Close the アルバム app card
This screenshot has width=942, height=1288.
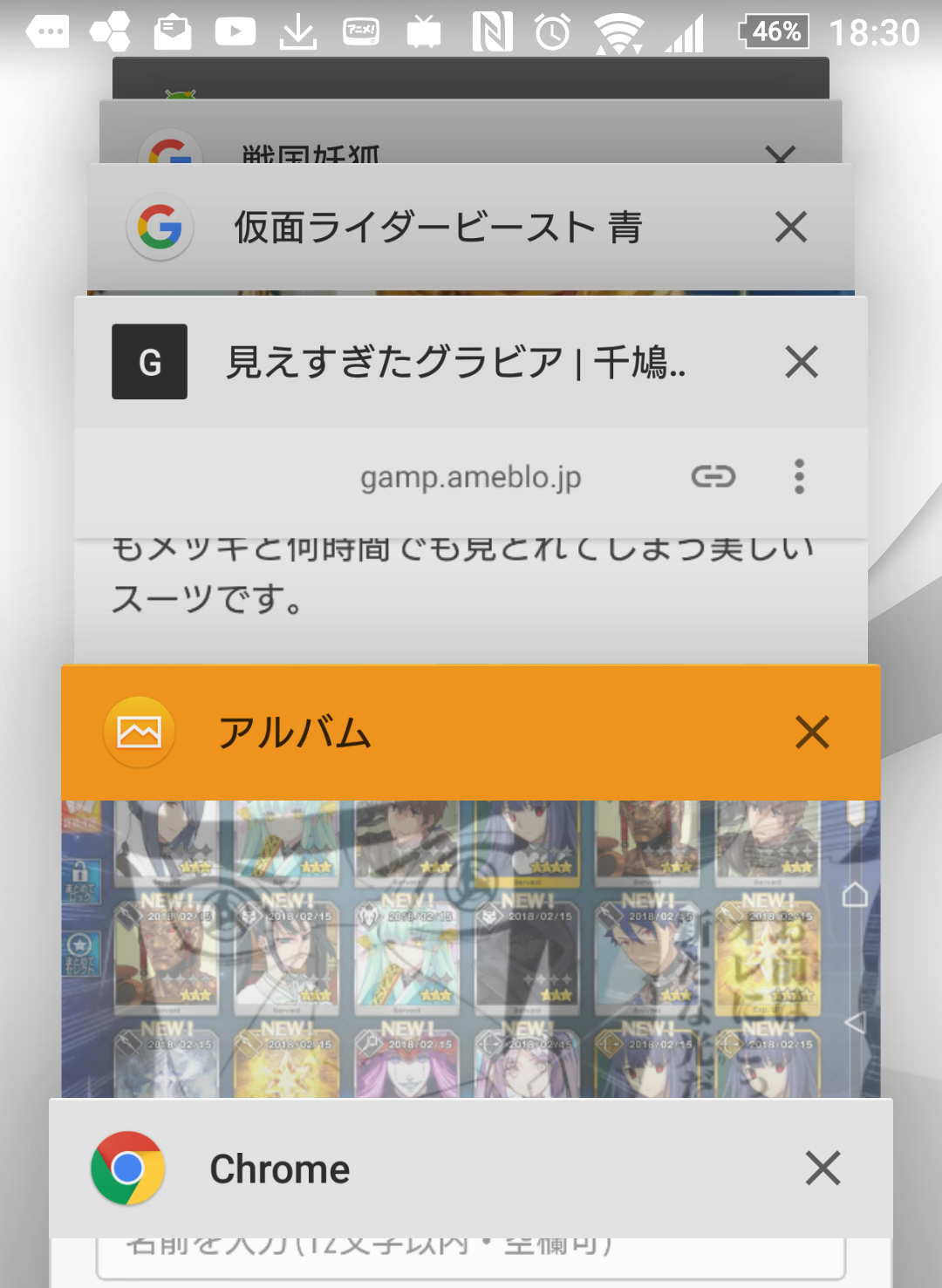pyautogui.click(x=811, y=733)
